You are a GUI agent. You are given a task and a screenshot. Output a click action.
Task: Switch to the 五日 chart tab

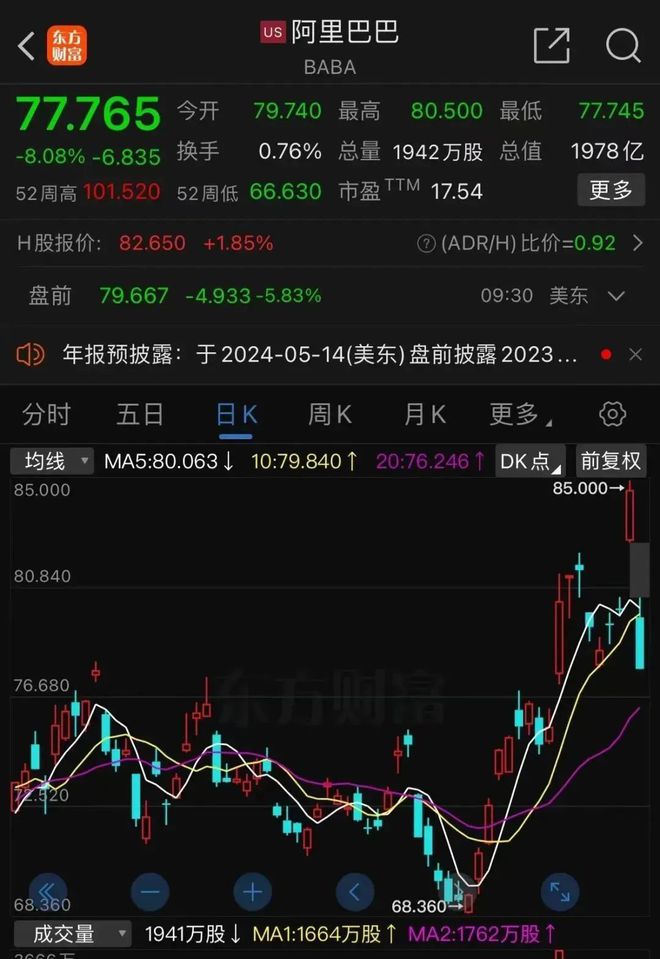coord(140,414)
